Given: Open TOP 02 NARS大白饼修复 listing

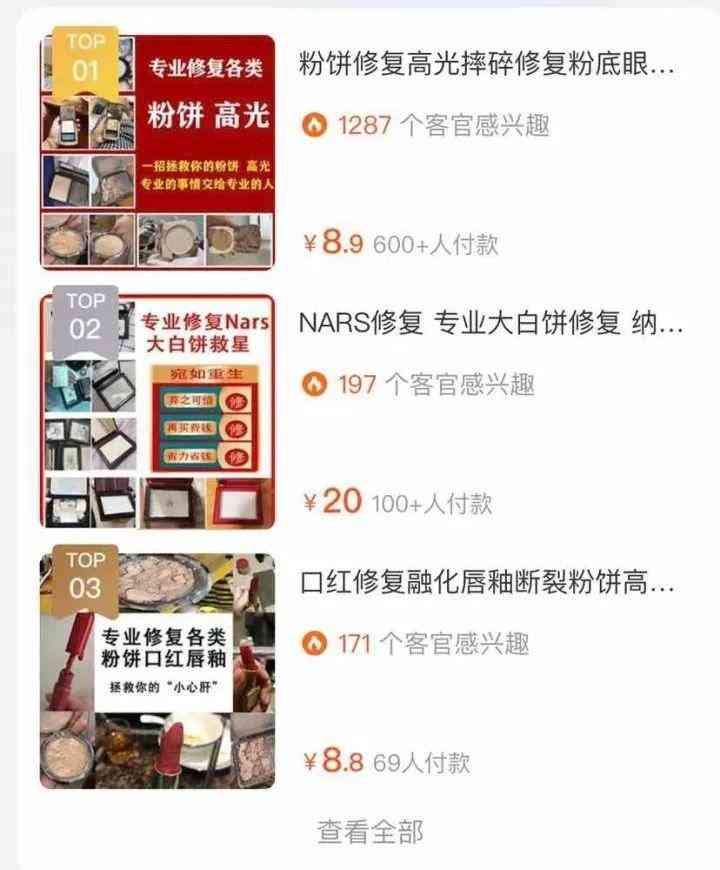Looking at the screenshot, I should point(491,326).
